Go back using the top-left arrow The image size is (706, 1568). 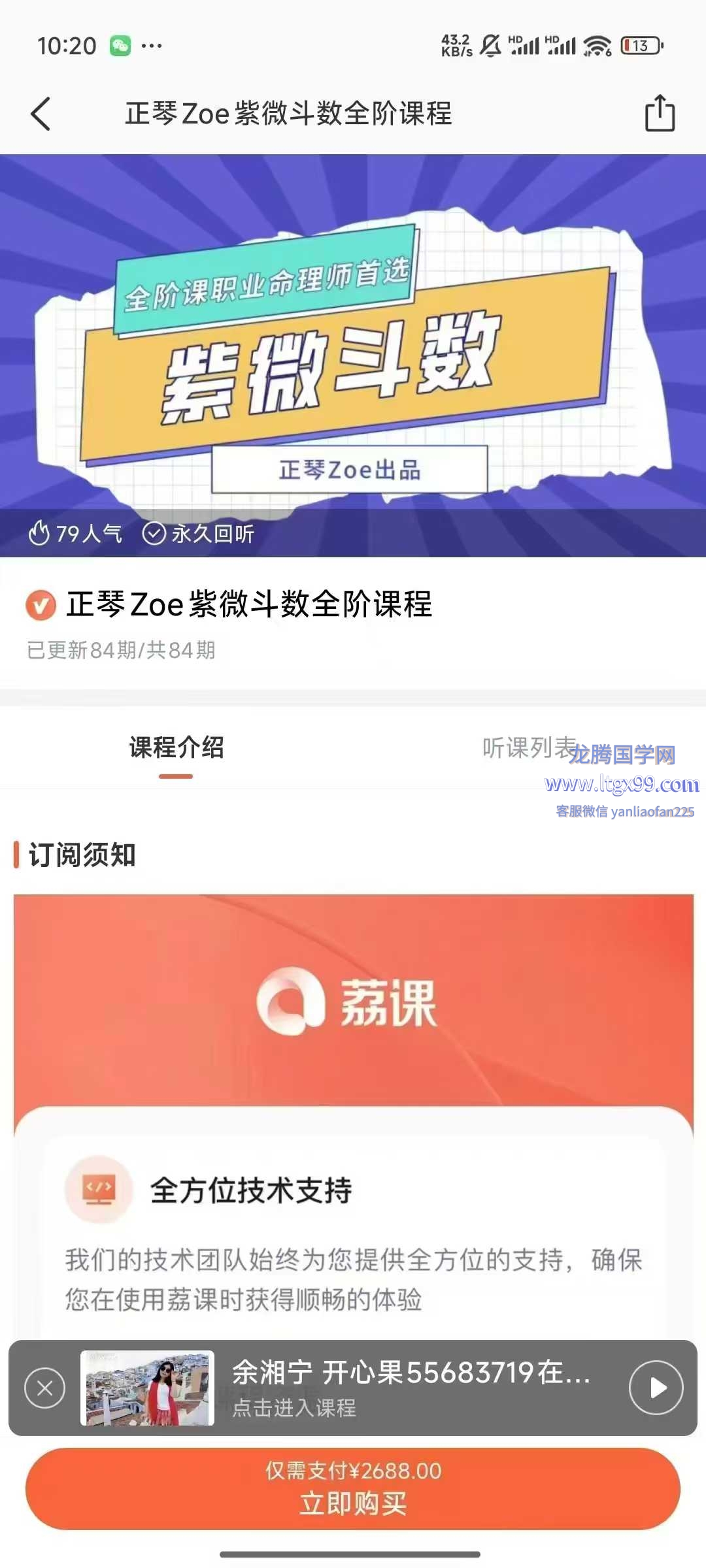(x=41, y=114)
